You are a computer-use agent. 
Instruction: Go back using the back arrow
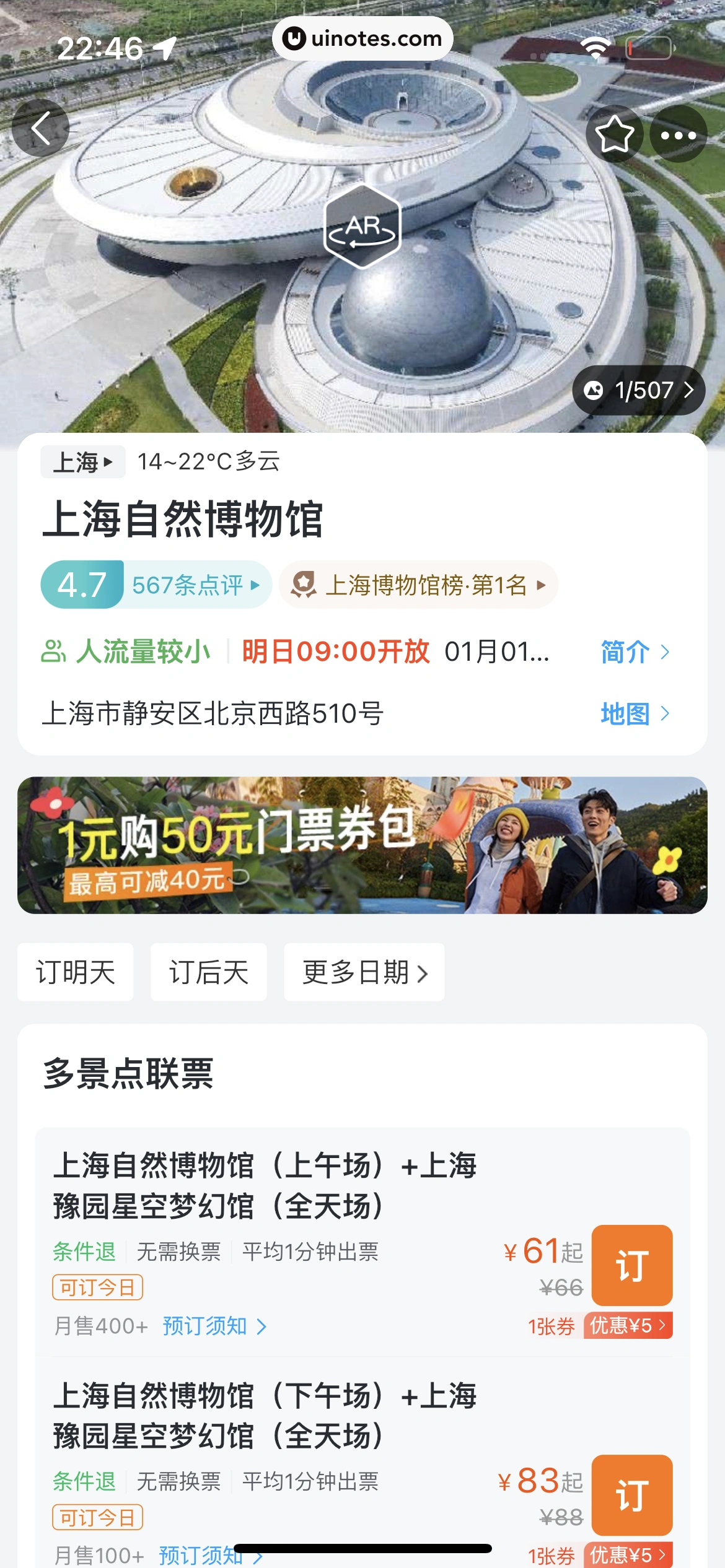[x=40, y=128]
